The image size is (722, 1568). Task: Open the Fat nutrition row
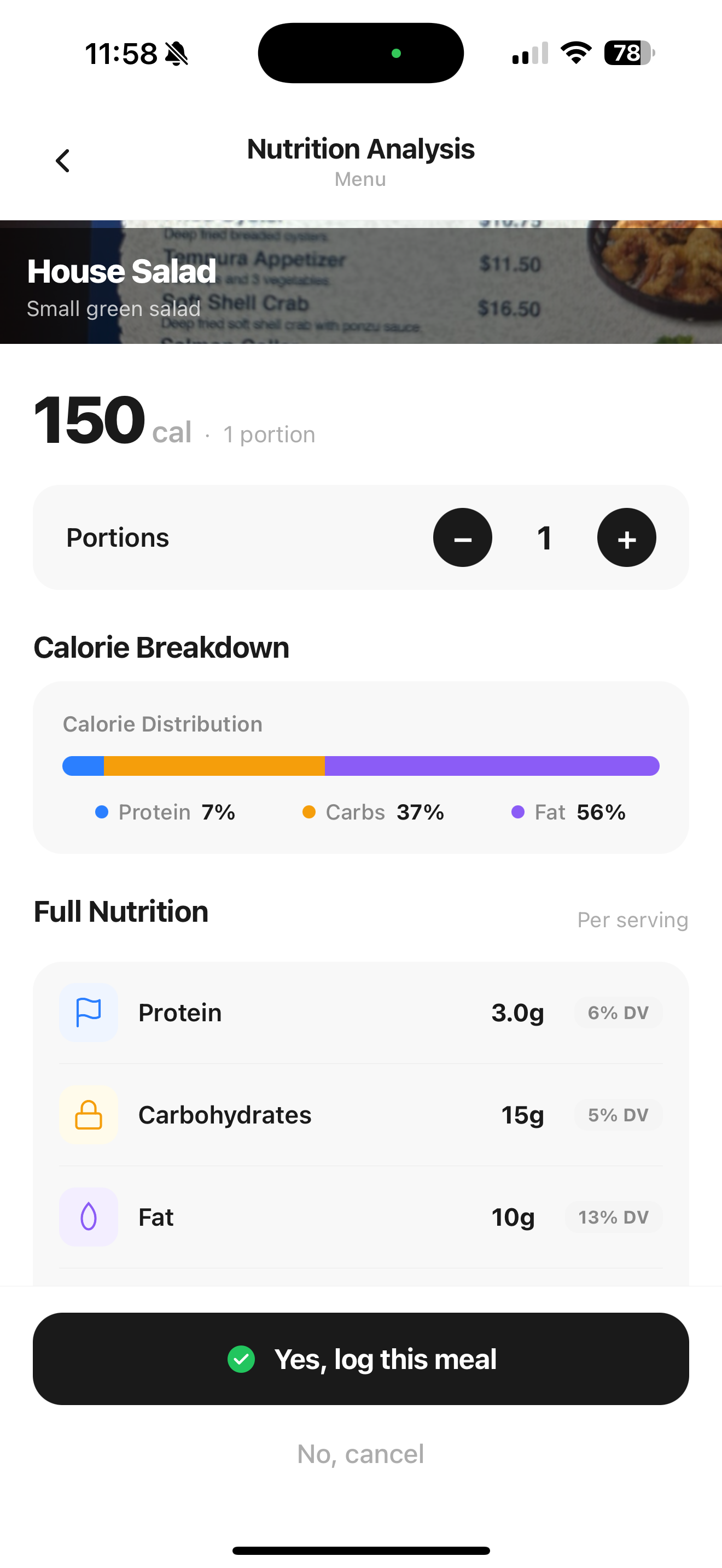(361, 1218)
